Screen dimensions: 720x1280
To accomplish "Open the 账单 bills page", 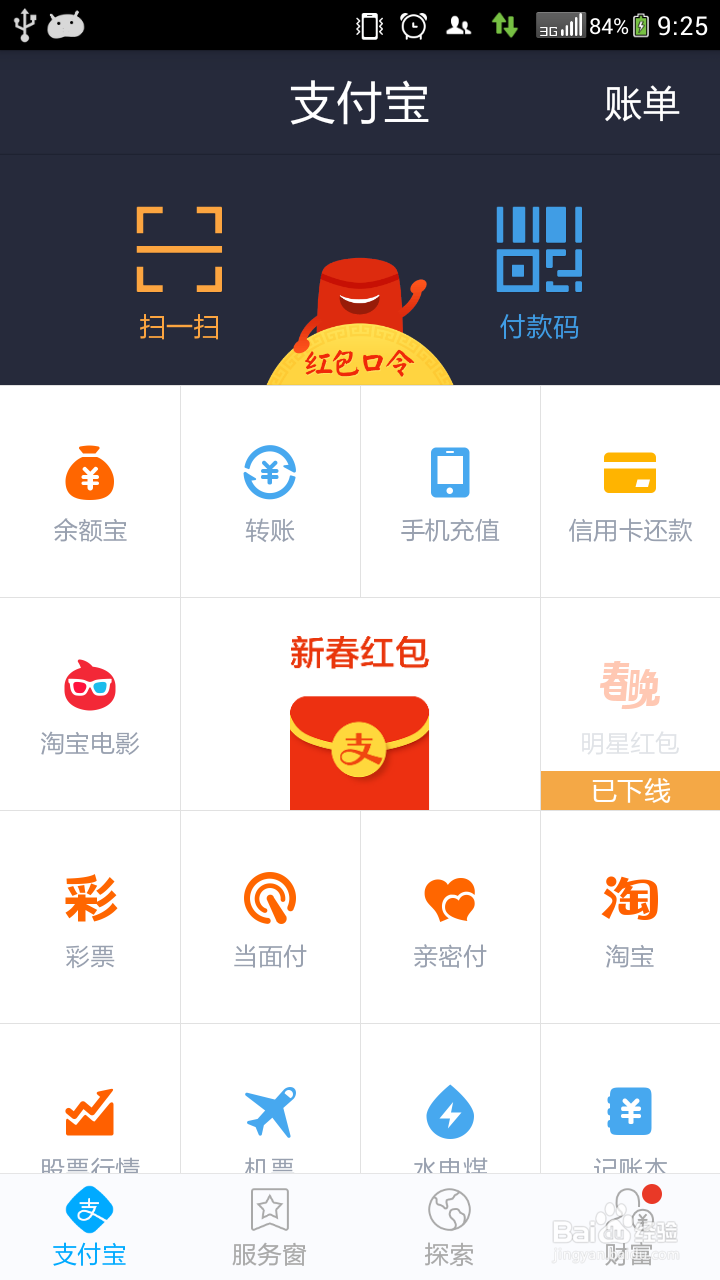I will (x=643, y=102).
